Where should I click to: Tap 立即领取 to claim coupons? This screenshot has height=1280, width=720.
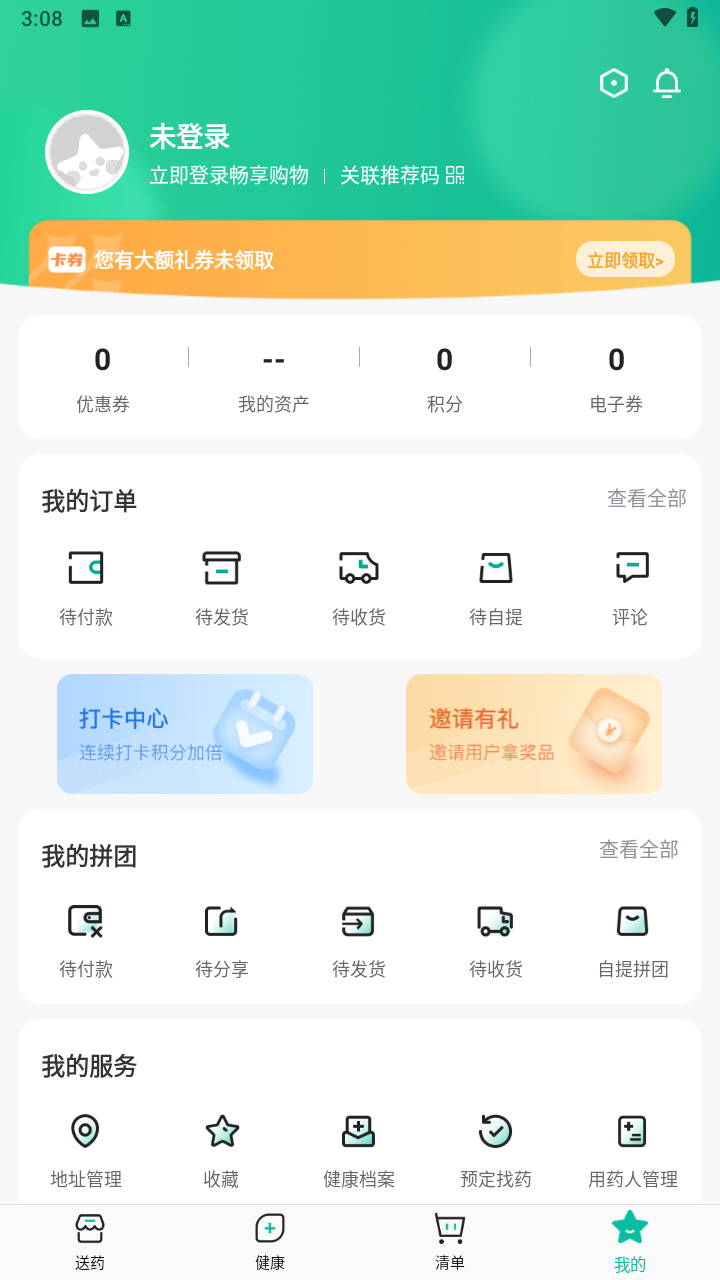pyautogui.click(x=625, y=258)
